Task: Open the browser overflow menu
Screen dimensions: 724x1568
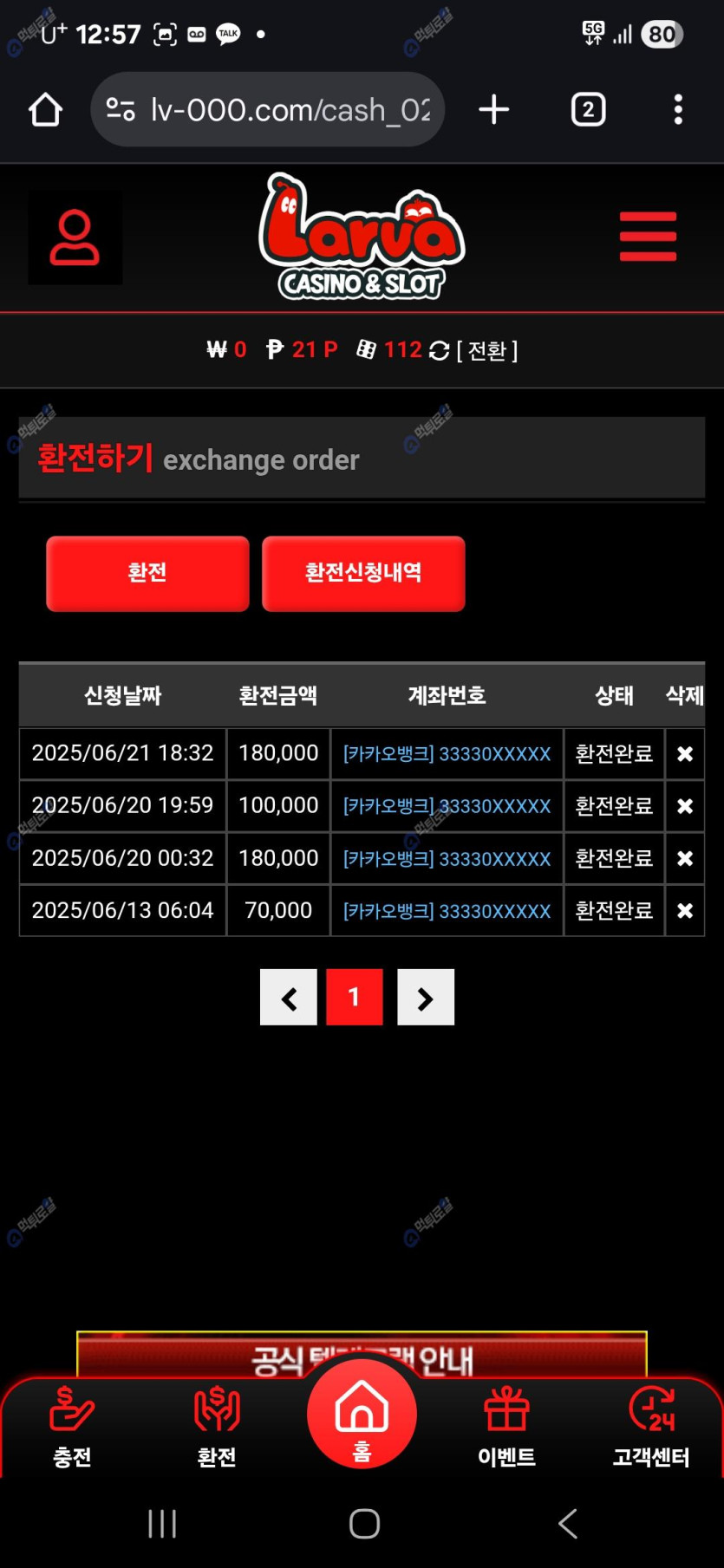Action: pyautogui.click(x=678, y=110)
